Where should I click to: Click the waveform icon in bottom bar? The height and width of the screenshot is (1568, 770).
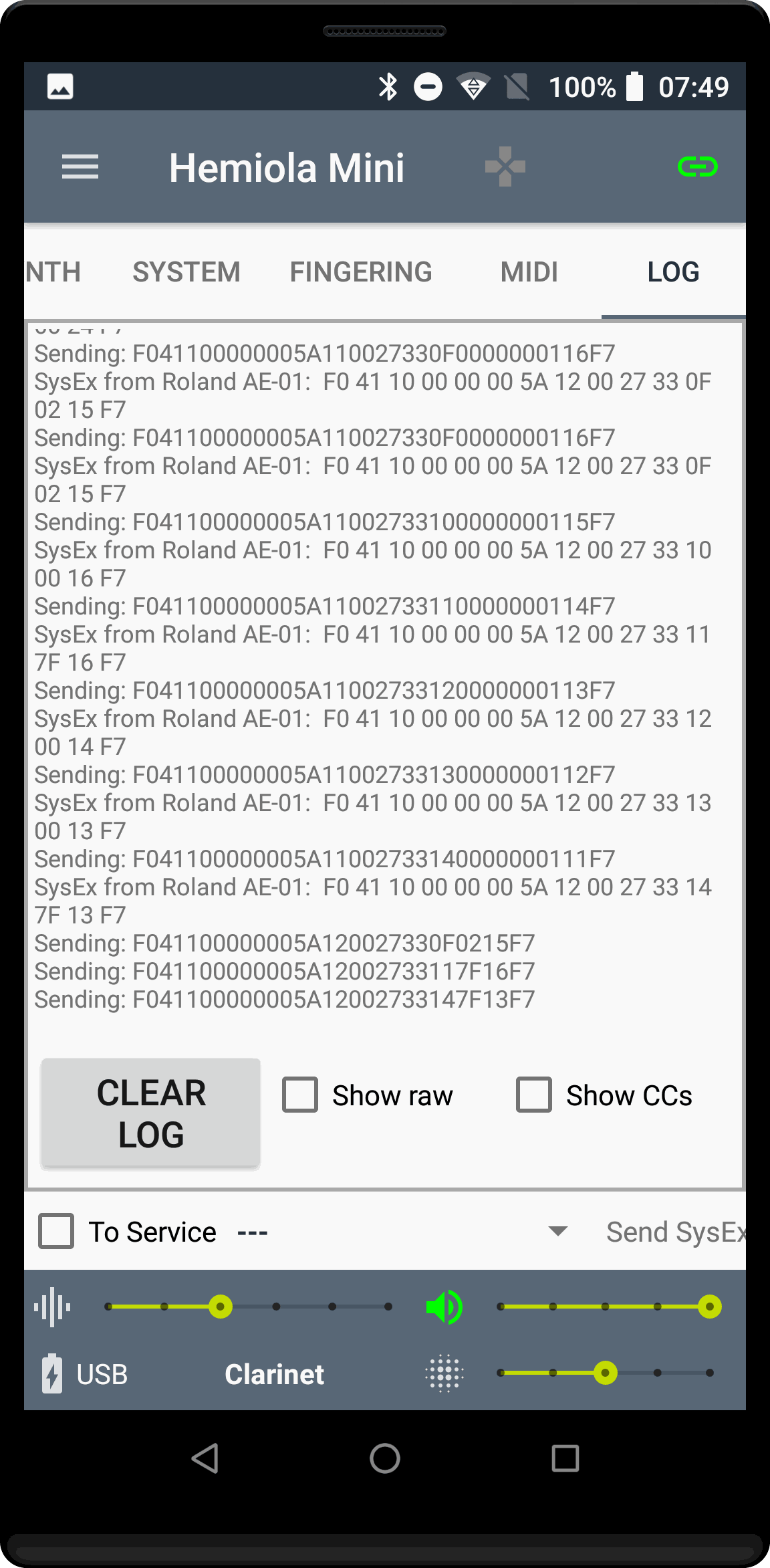click(52, 1307)
